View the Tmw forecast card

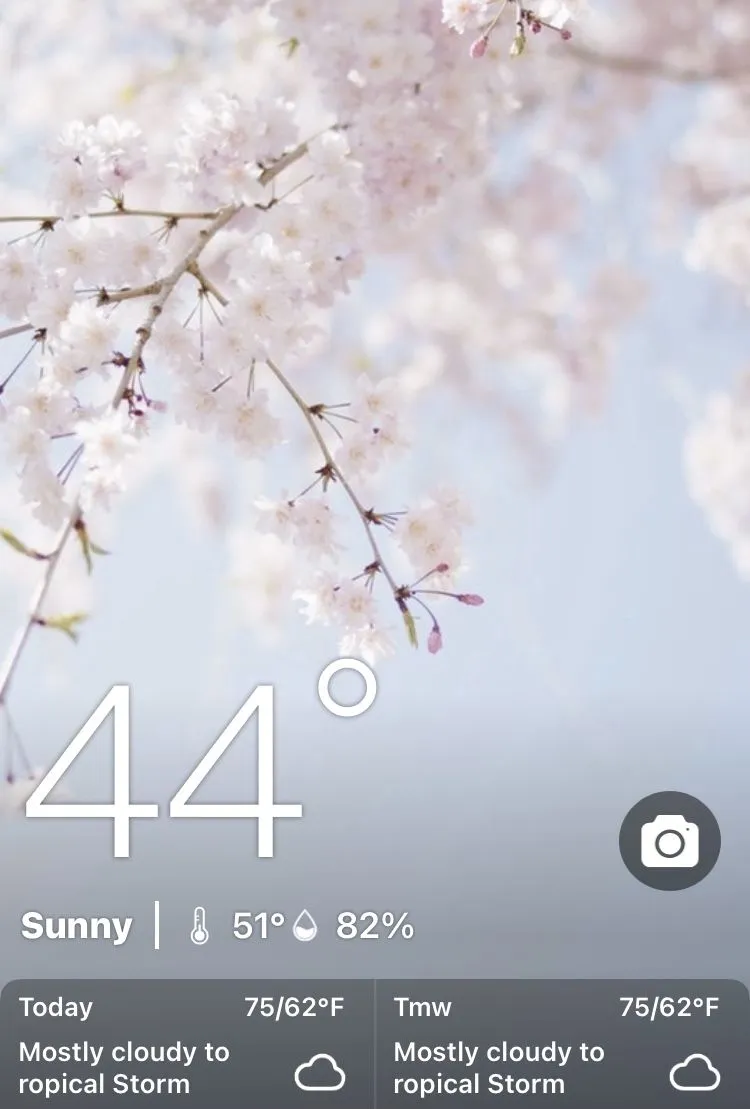(x=562, y=1044)
